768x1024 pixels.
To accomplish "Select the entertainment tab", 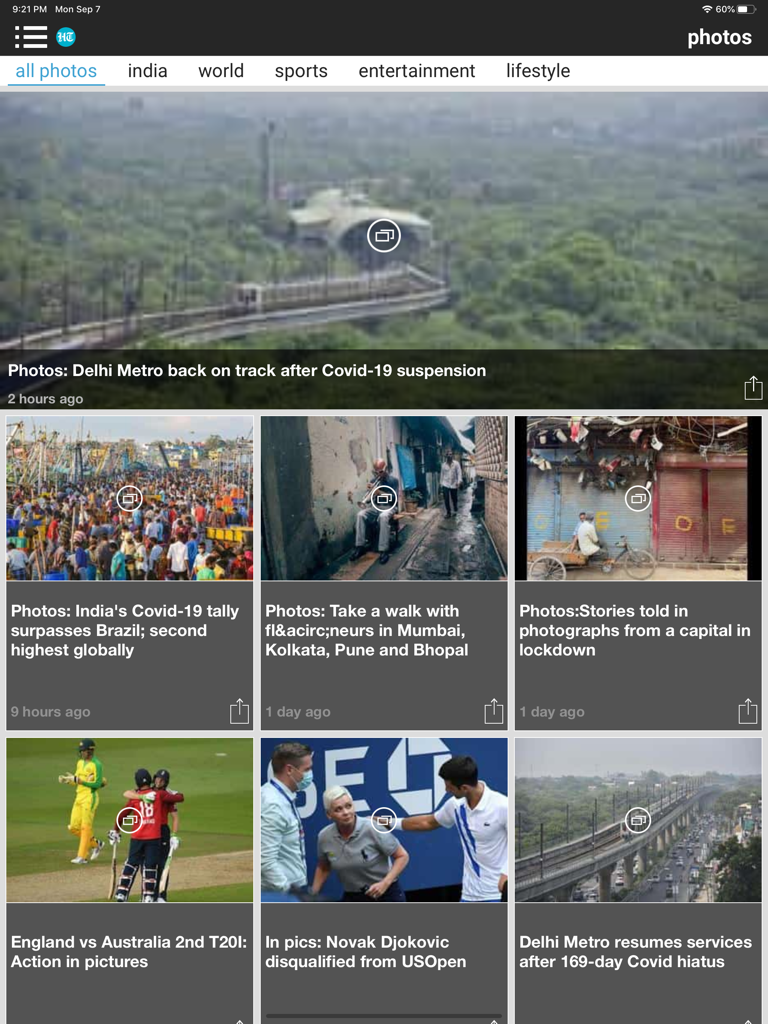I will click(417, 71).
